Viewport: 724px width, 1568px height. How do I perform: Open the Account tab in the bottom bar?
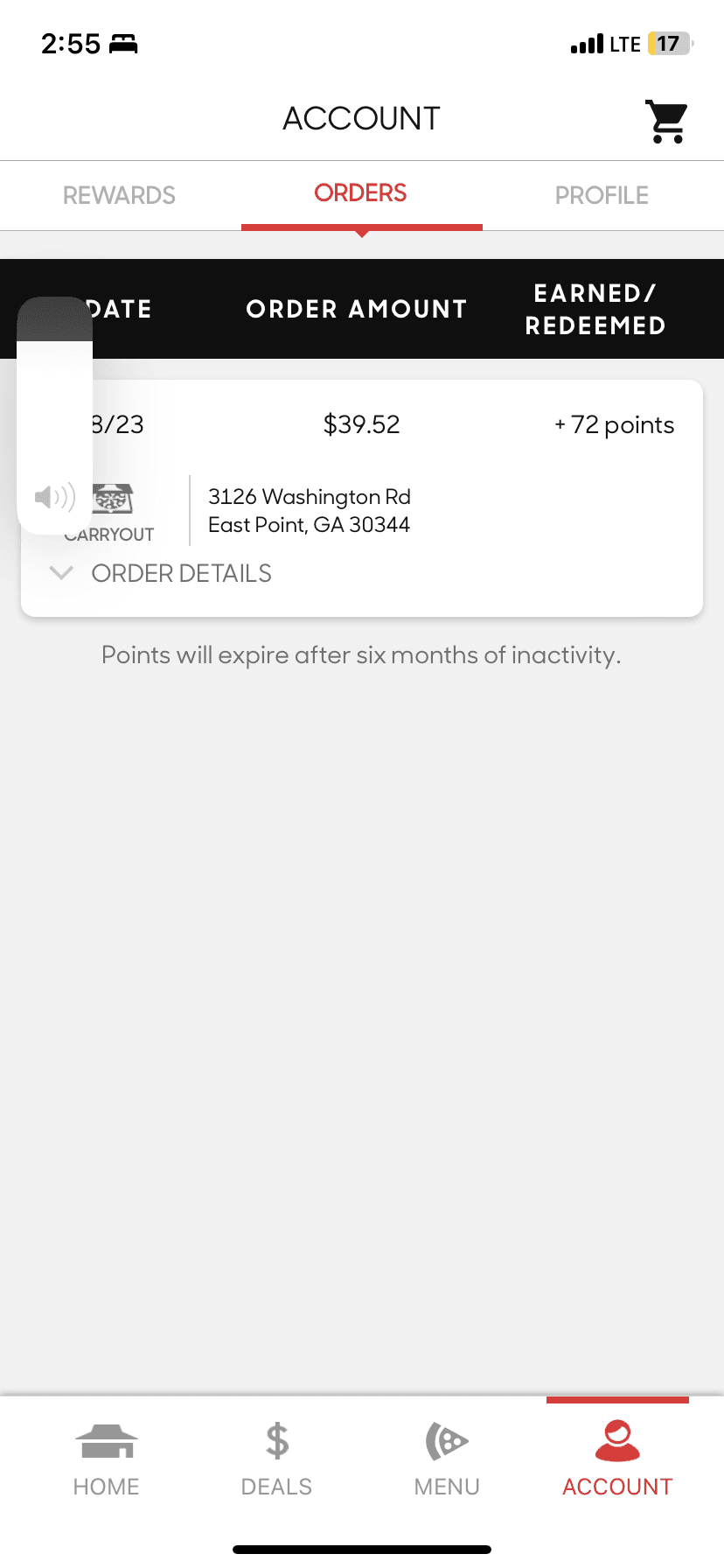617,1459
